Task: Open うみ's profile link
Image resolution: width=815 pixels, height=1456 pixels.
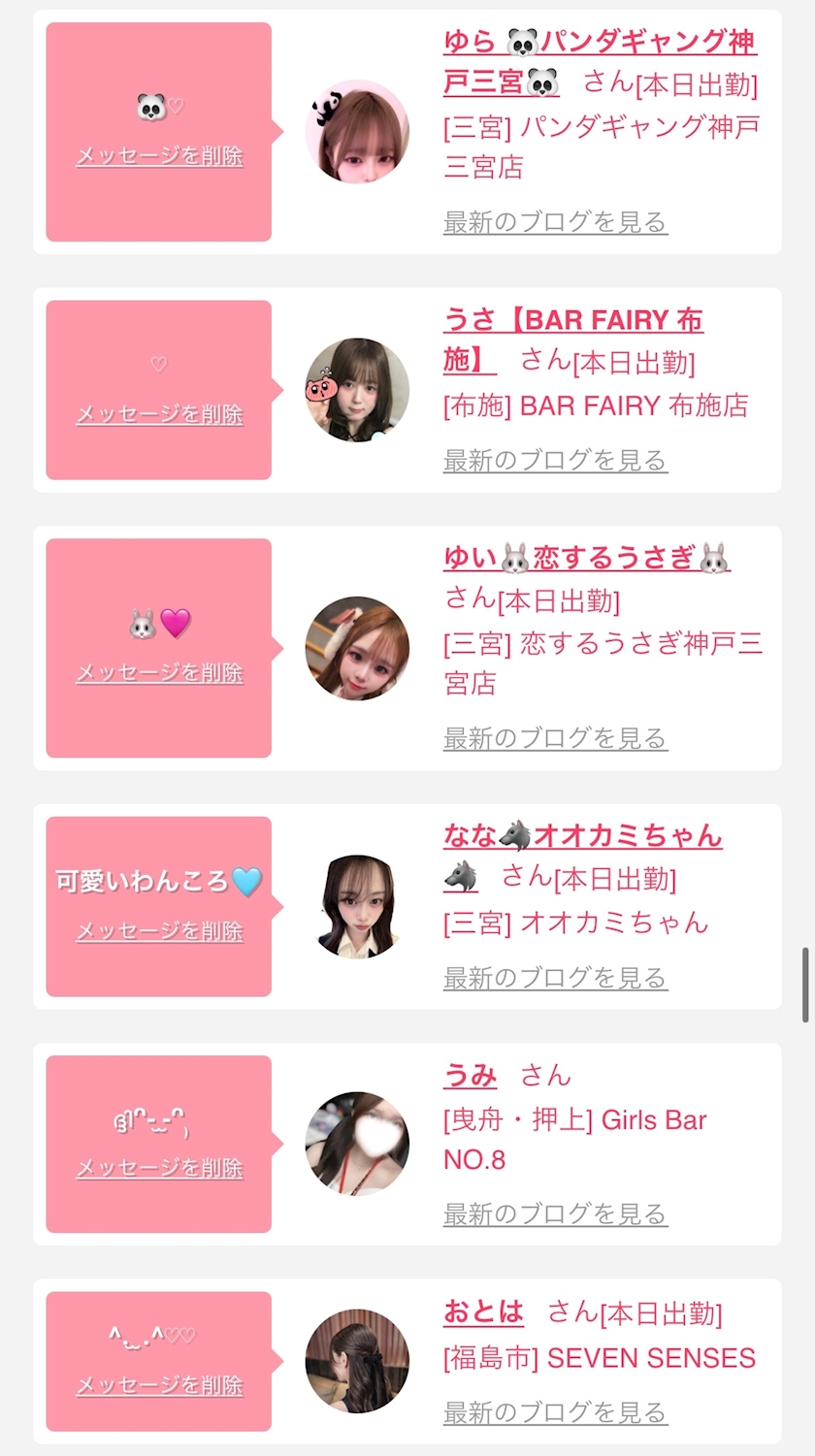Action: pyautogui.click(x=471, y=1075)
